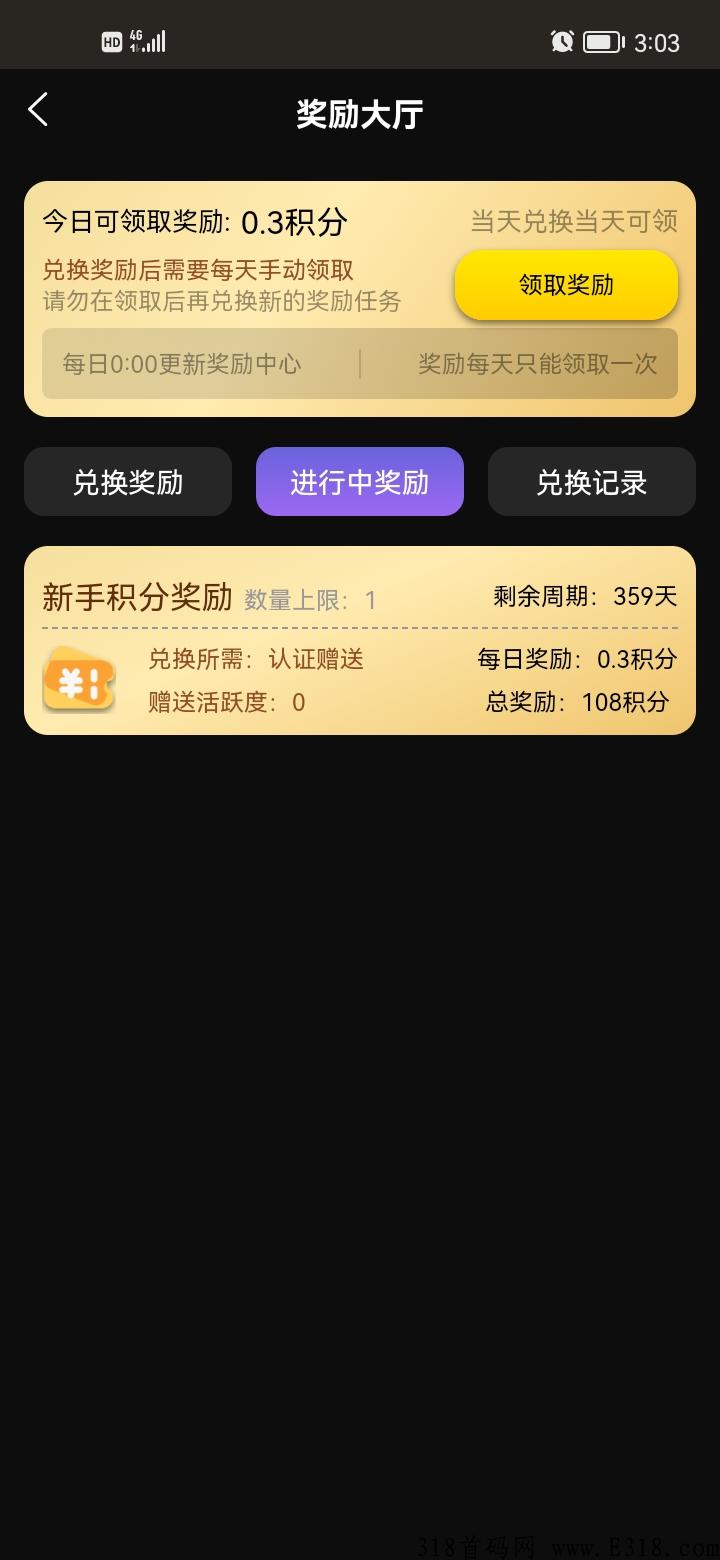This screenshot has height=1560, width=720.
Task: Tap the battery indicator in status bar
Action: pyautogui.click(x=600, y=41)
